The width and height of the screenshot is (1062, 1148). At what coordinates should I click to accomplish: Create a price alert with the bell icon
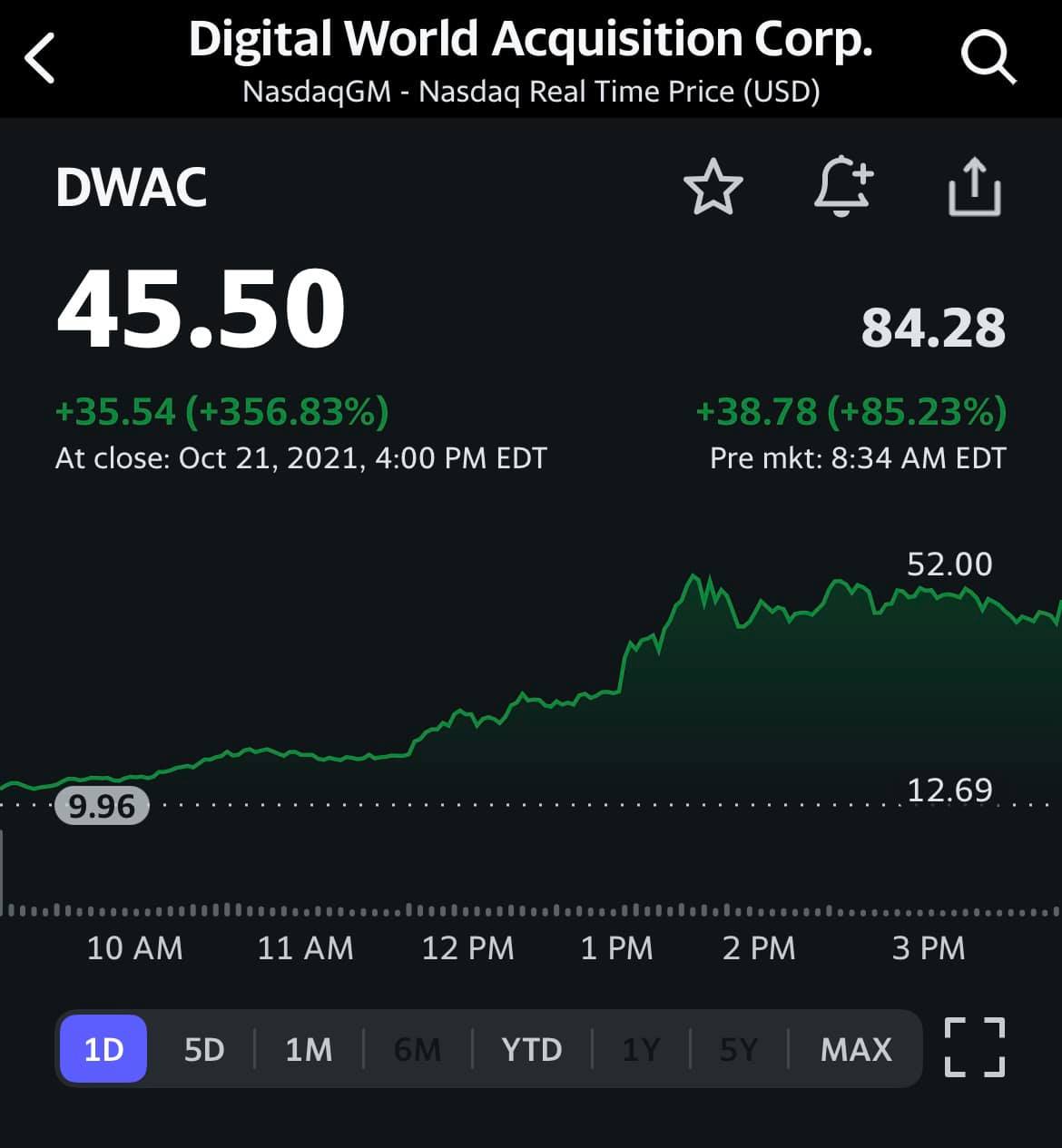pyautogui.click(x=842, y=187)
